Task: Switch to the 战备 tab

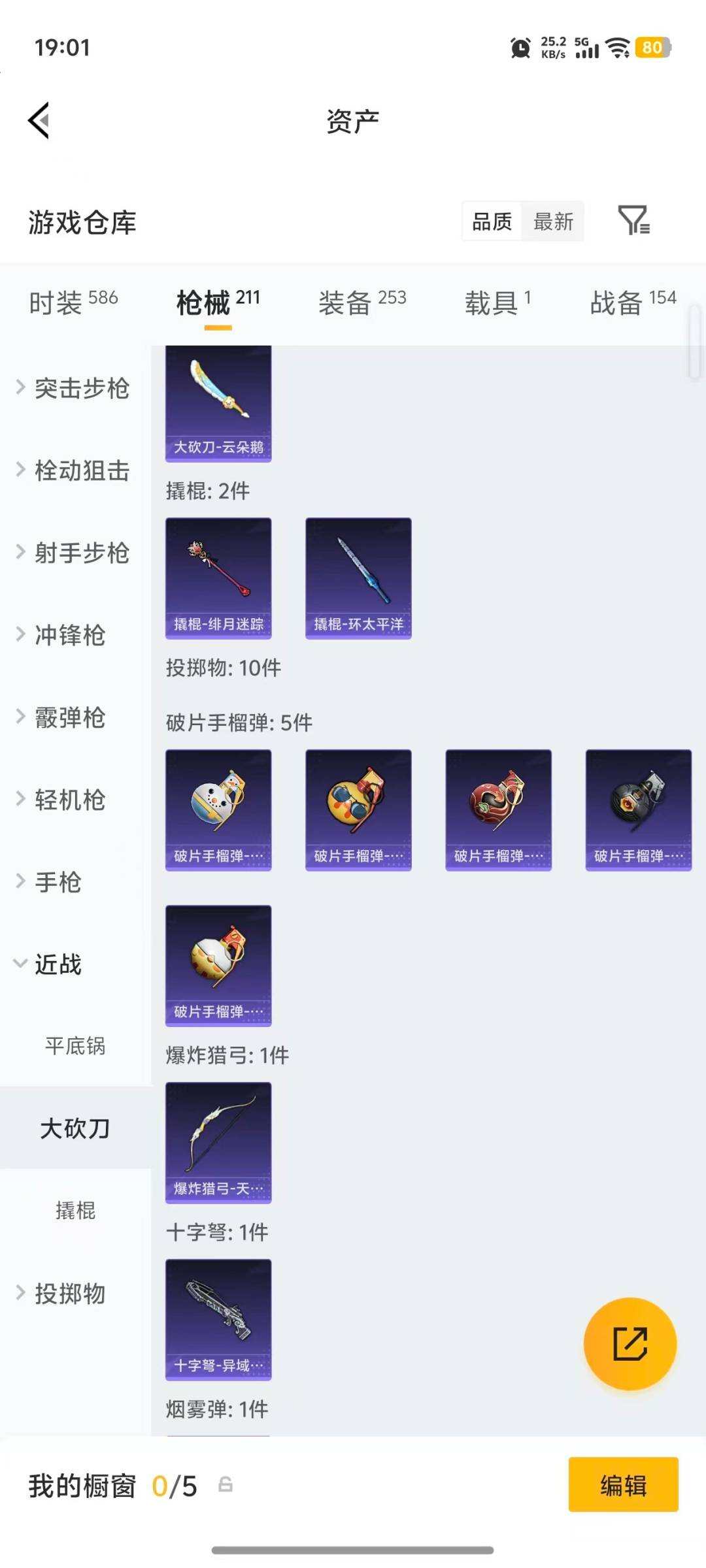Action: point(618,302)
